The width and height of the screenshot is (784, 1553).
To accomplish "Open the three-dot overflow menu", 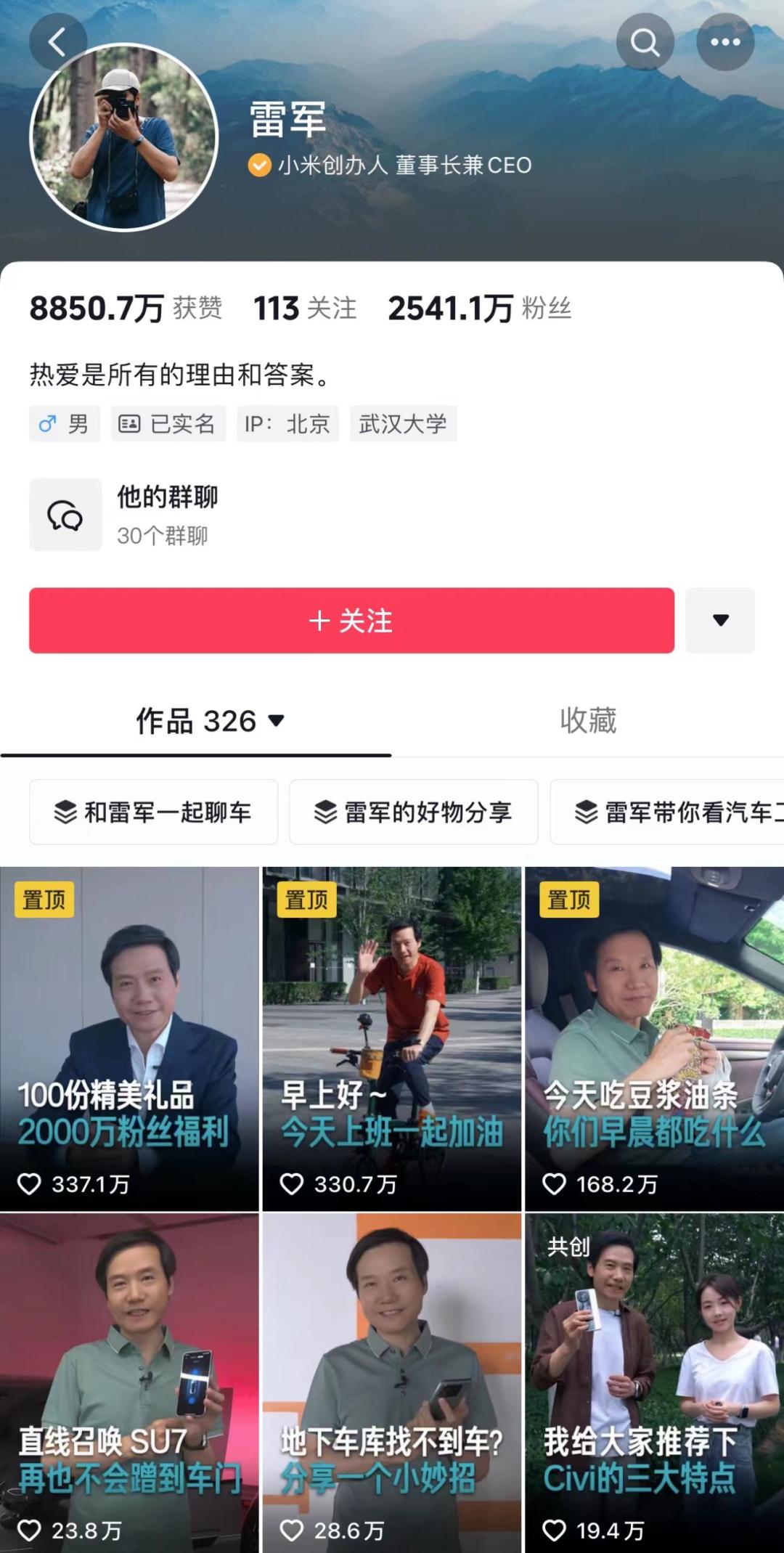I will click(724, 42).
